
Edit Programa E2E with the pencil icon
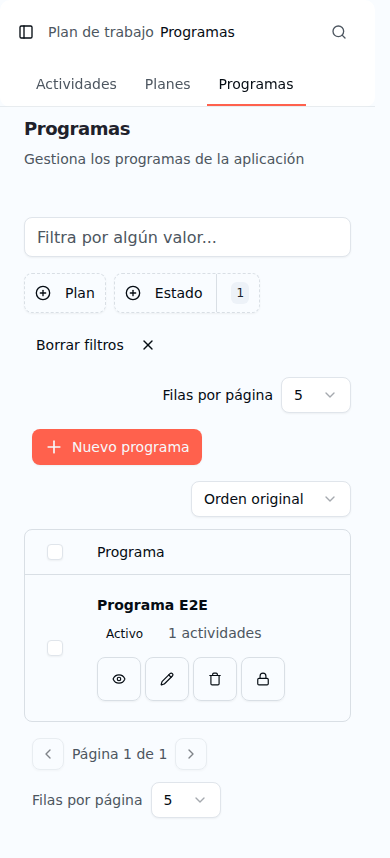click(167, 679)
